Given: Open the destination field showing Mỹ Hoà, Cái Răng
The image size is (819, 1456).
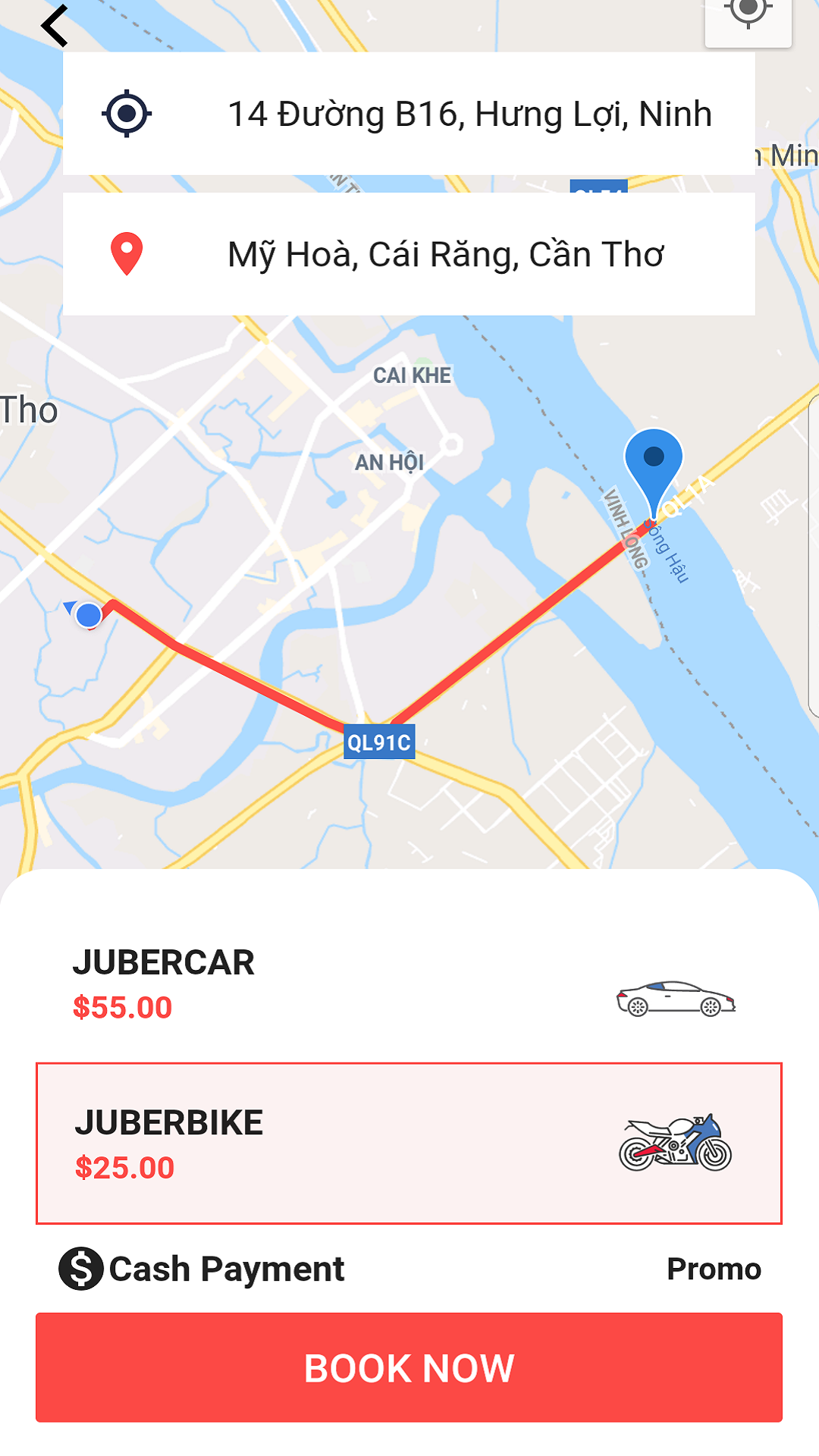Looking at the screenshot, I should (x=447, y=253).
